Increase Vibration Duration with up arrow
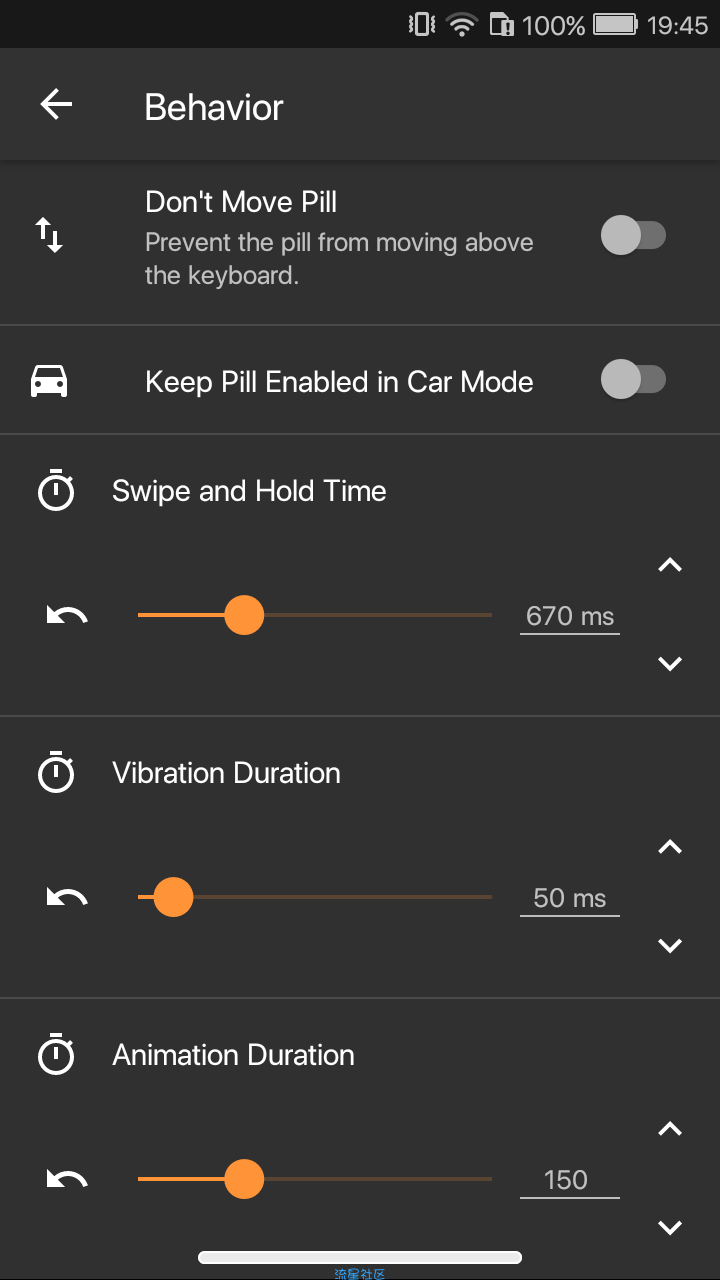Screen dimensions: 720x1280 pyautogui.click(x=670, y=848)
